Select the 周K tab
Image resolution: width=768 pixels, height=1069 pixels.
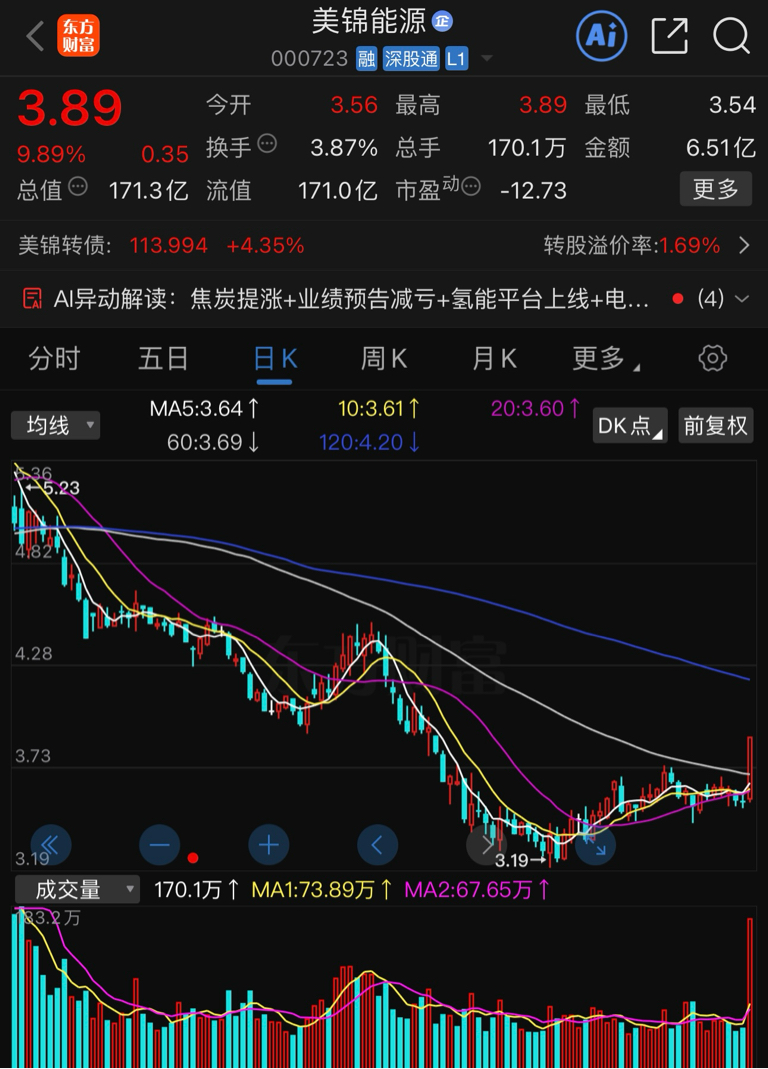click(383, 358)
